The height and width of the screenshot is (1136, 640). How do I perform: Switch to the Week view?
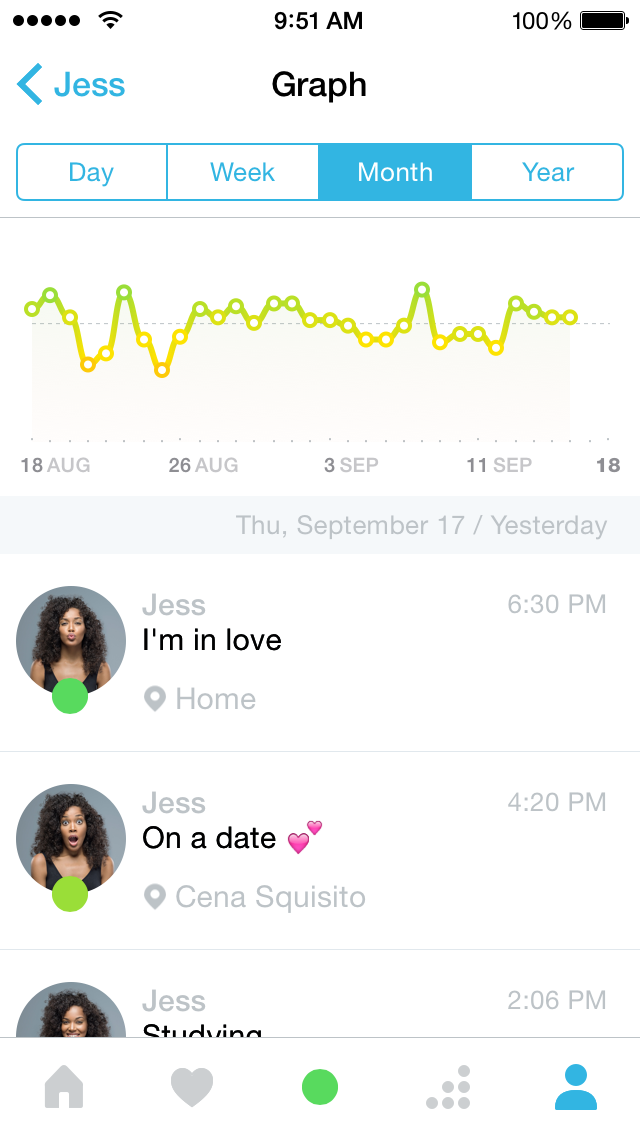[242, 172]
